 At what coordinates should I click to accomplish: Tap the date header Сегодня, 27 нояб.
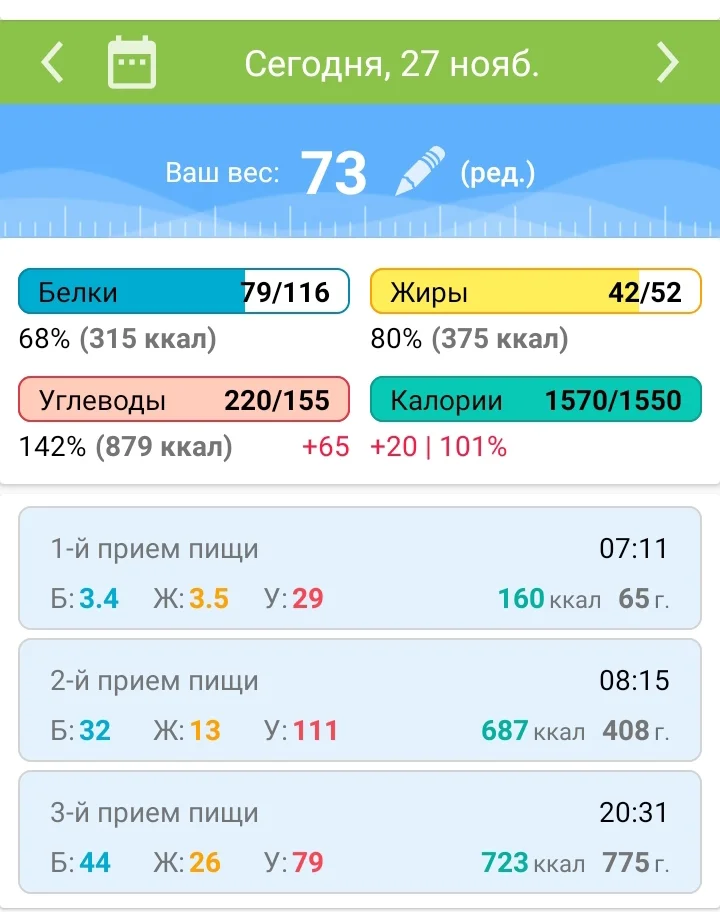click(393, 61)
